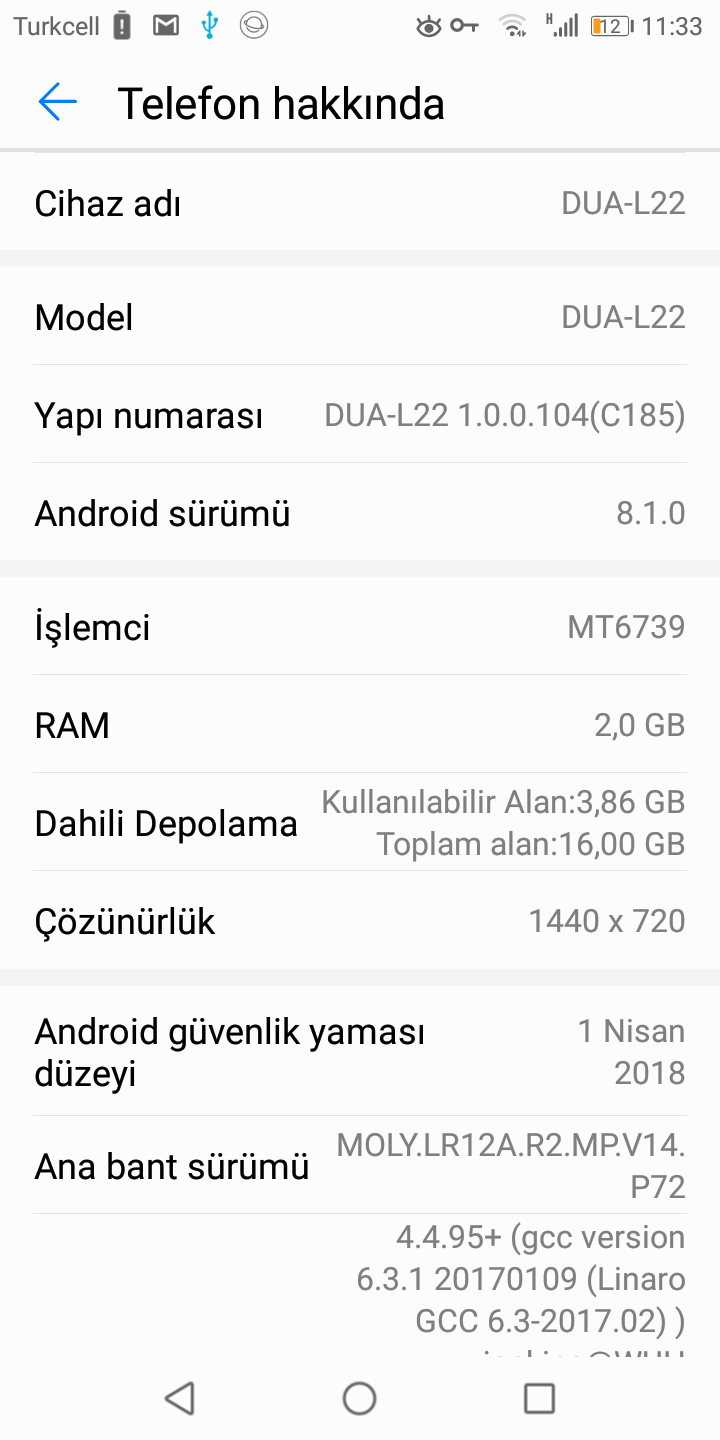
Task: Go back from Telefon hakkında
Action: 57,102
